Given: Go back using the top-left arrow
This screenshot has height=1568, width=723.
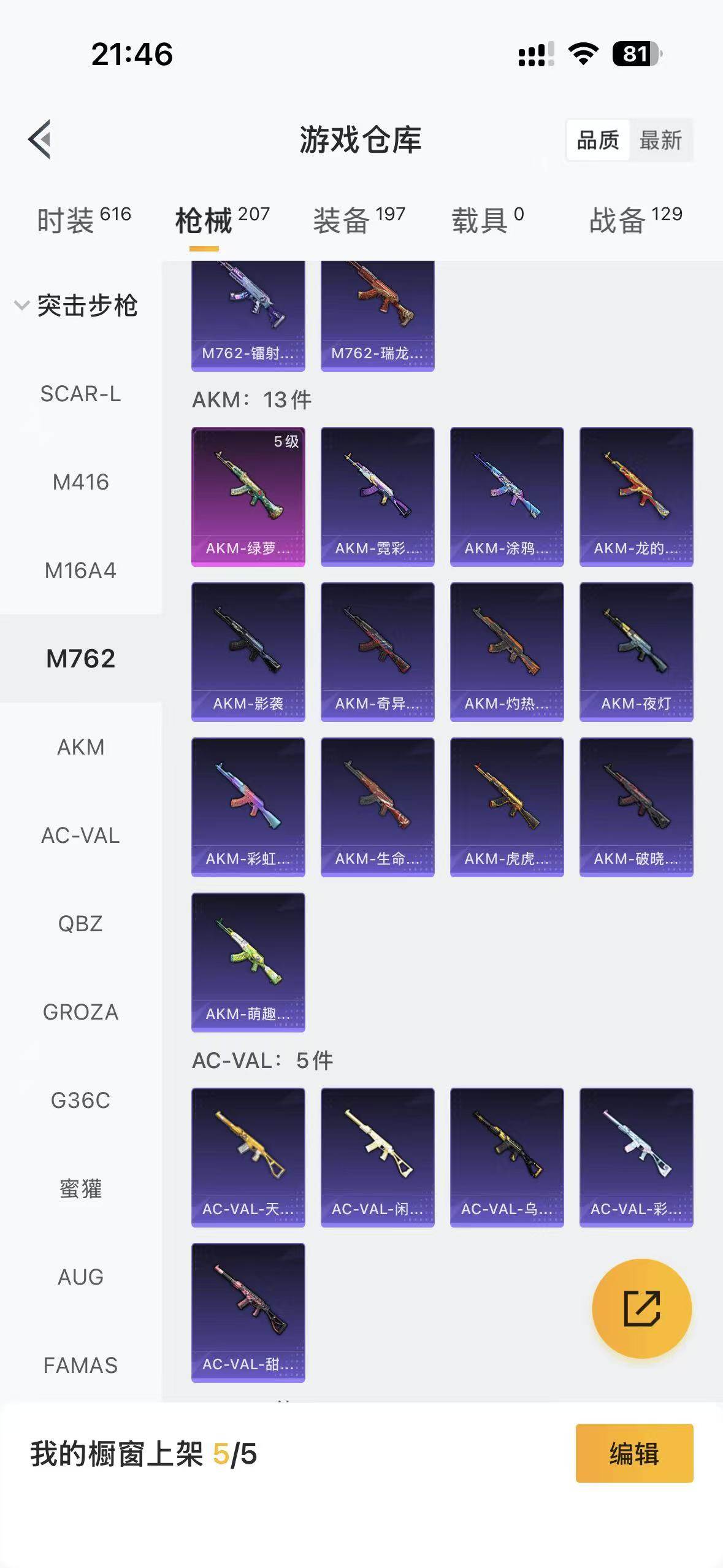Looking at the screenshot, I should 40,139.
